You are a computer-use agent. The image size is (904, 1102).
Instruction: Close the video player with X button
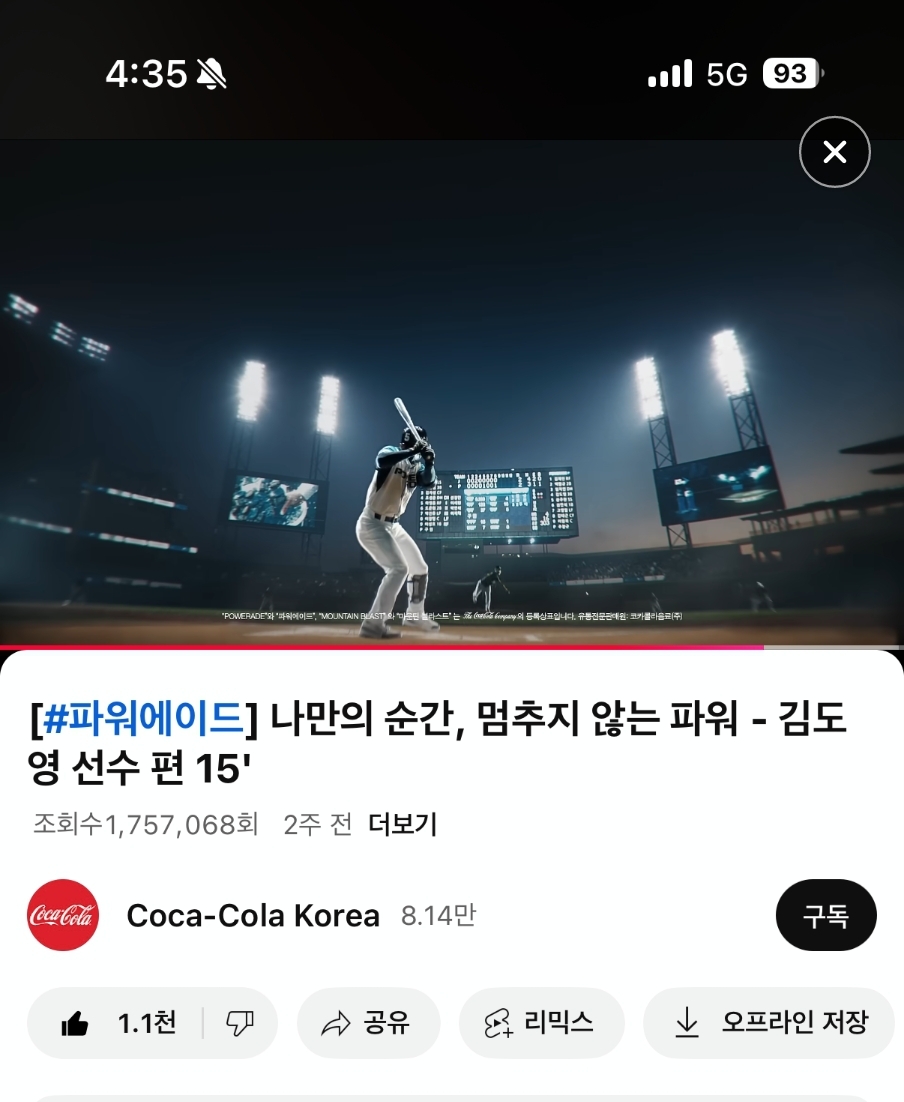(834, 152)
